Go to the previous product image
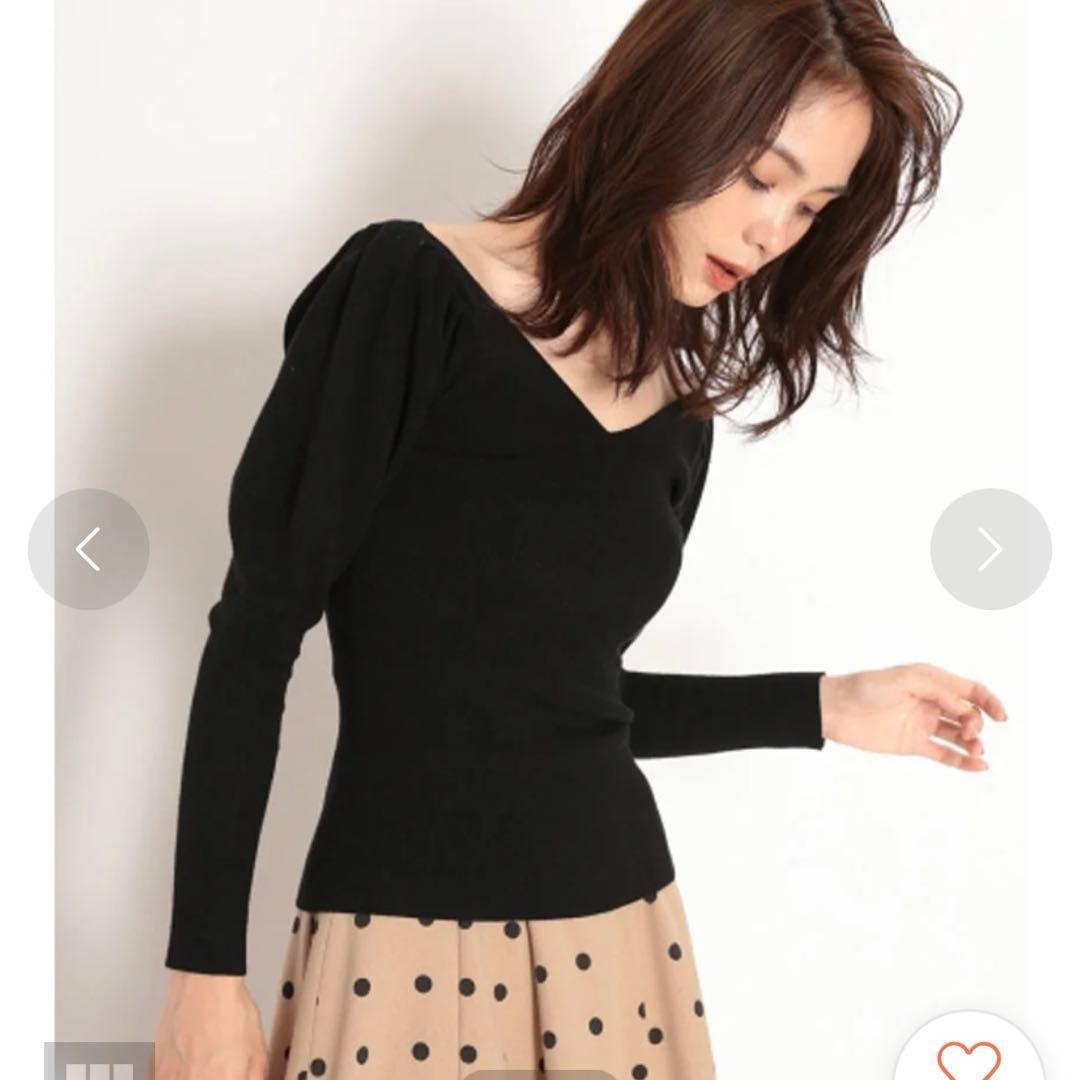Image resolution: width=1080 pixels, height=1080 pixels. pyautogui.click(x=89, y=549)
